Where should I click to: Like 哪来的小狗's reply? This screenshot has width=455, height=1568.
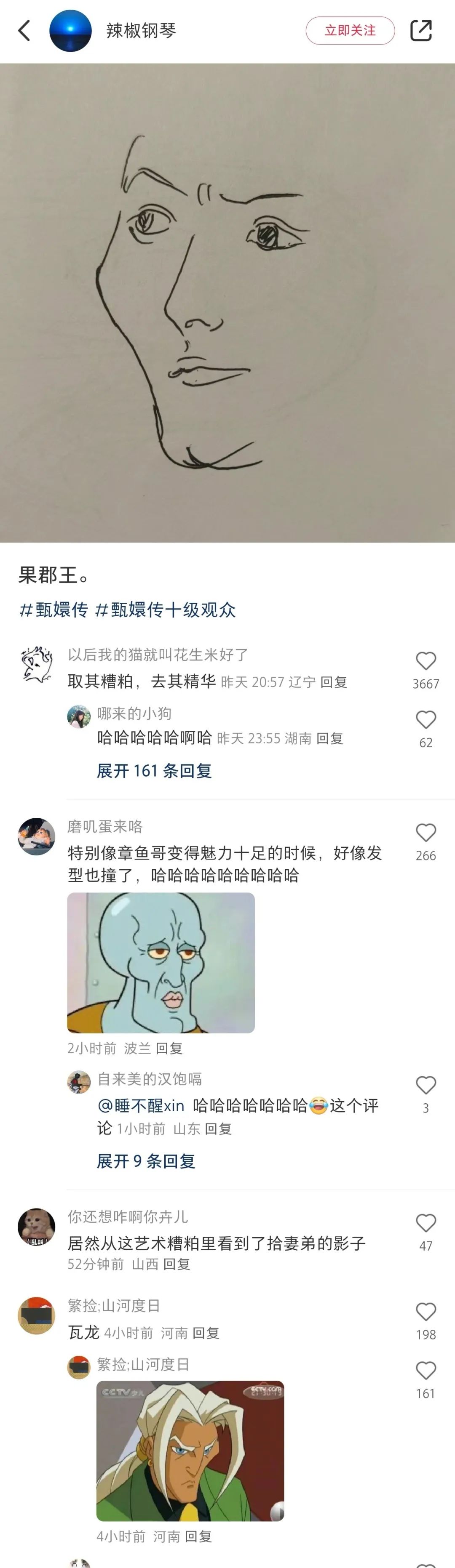[x=426, y=721]
